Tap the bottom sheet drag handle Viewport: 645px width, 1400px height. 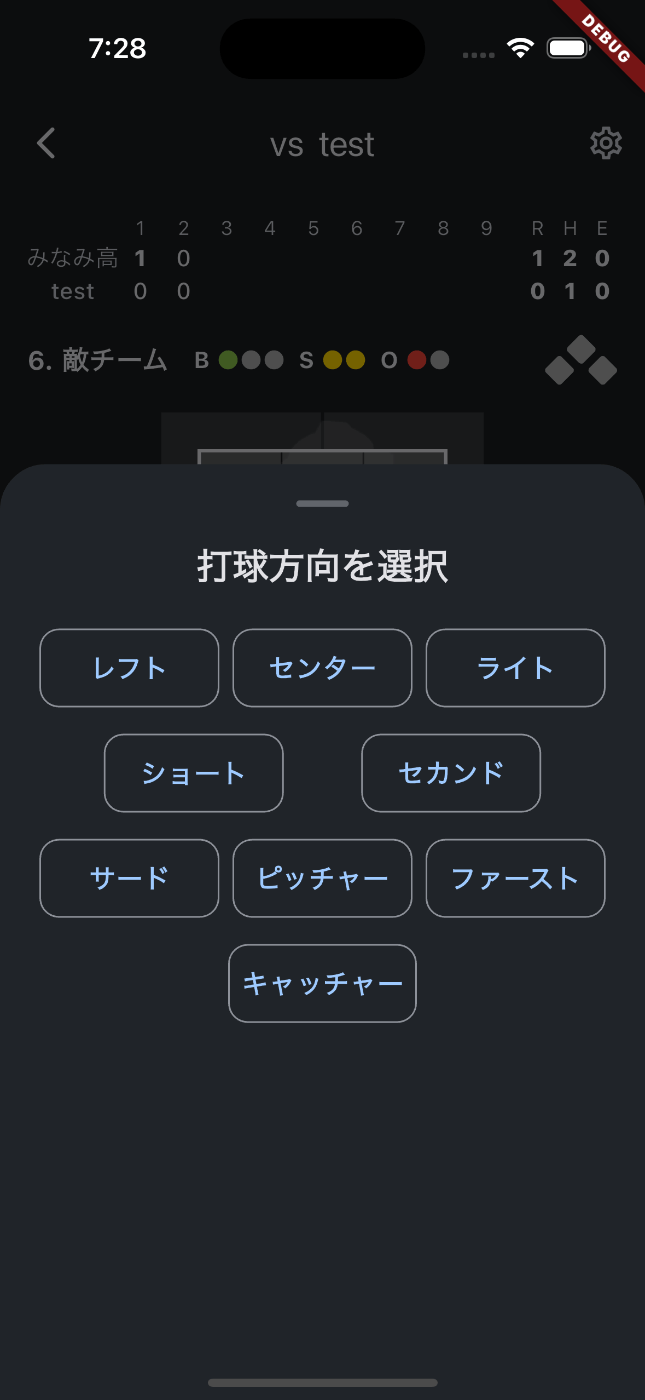pyautogui.click(x=322, y=503)
